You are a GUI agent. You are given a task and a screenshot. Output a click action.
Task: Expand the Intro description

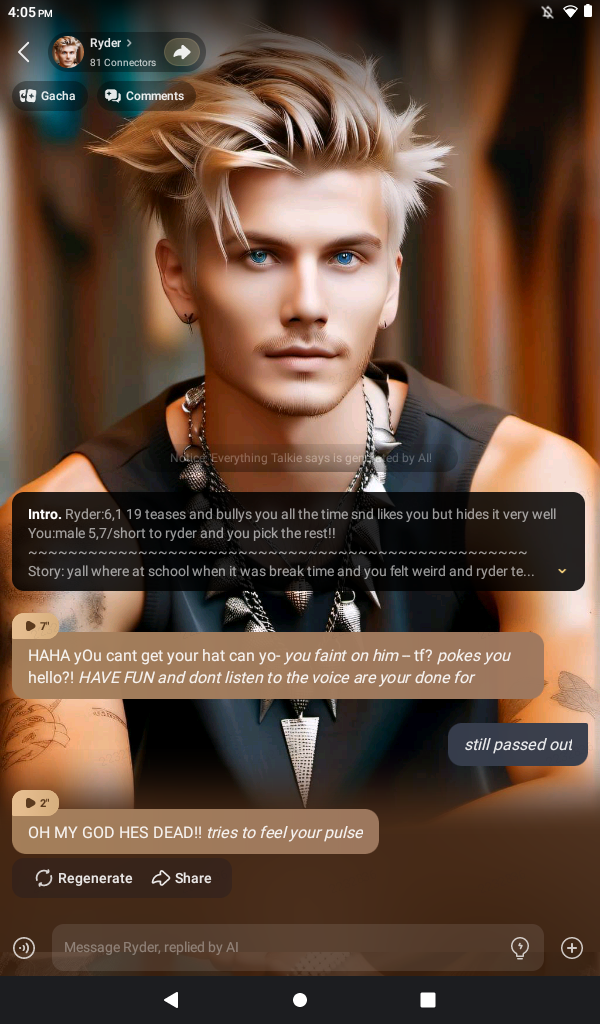(x=562, y=571)
